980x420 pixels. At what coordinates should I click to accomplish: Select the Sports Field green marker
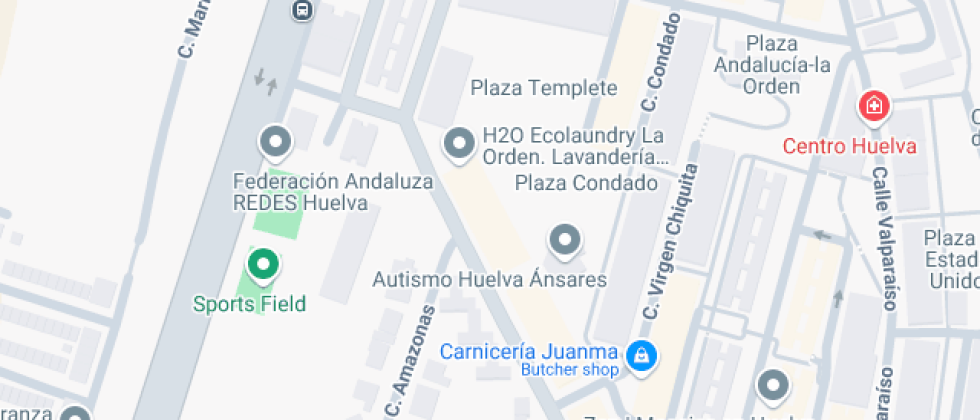pyautogui.click(x=263, y=265)
